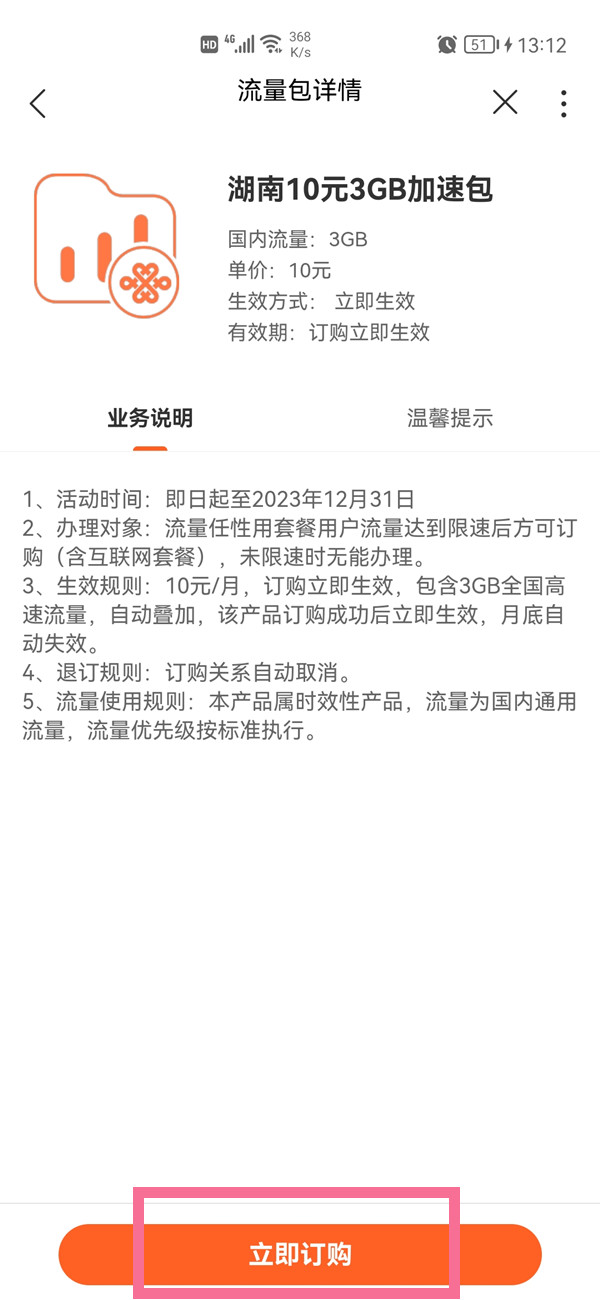Screen dimensions: 600x1300
Task: Tap 立即订购 to order the package
Action: pyautogui.click(x=300, y=1254)
